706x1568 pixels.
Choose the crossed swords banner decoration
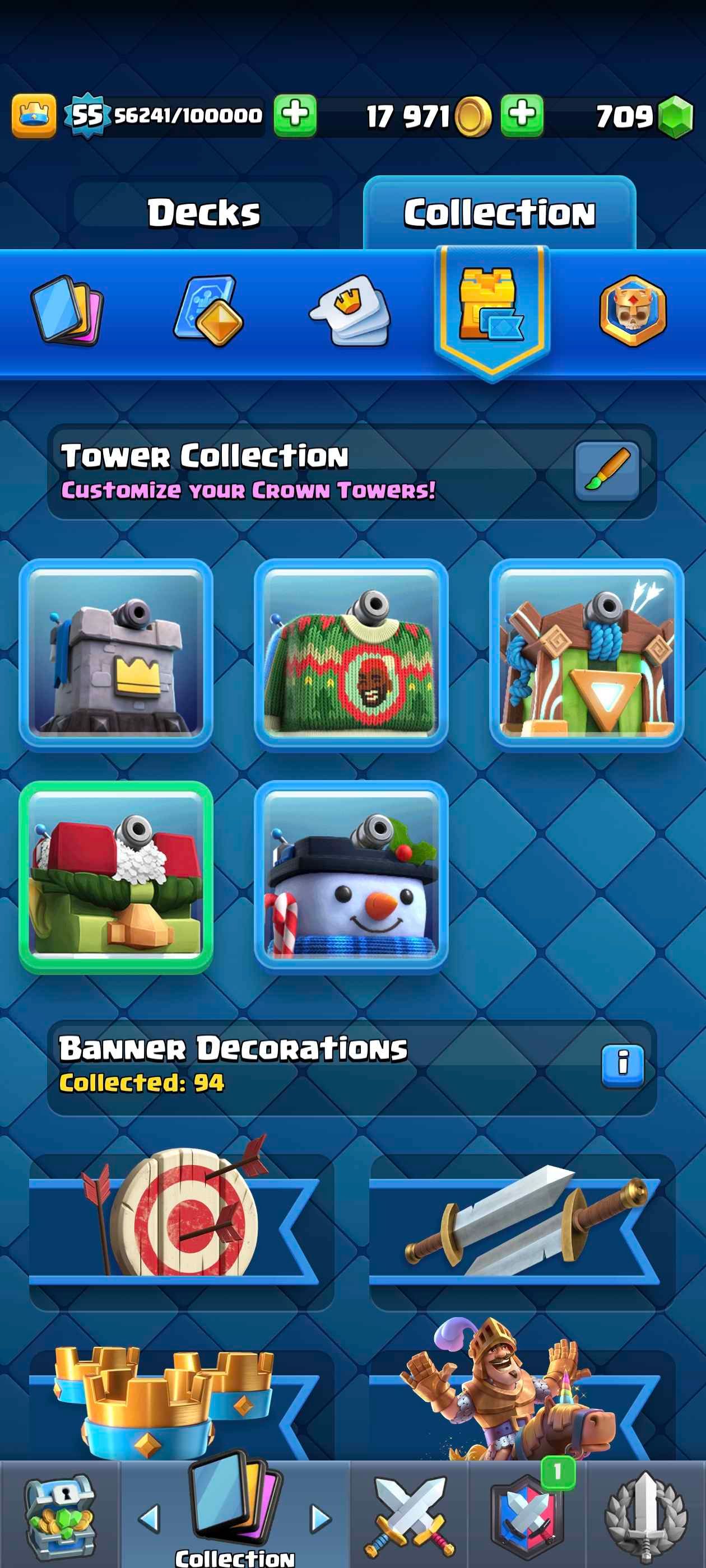tap(522, 1230)
